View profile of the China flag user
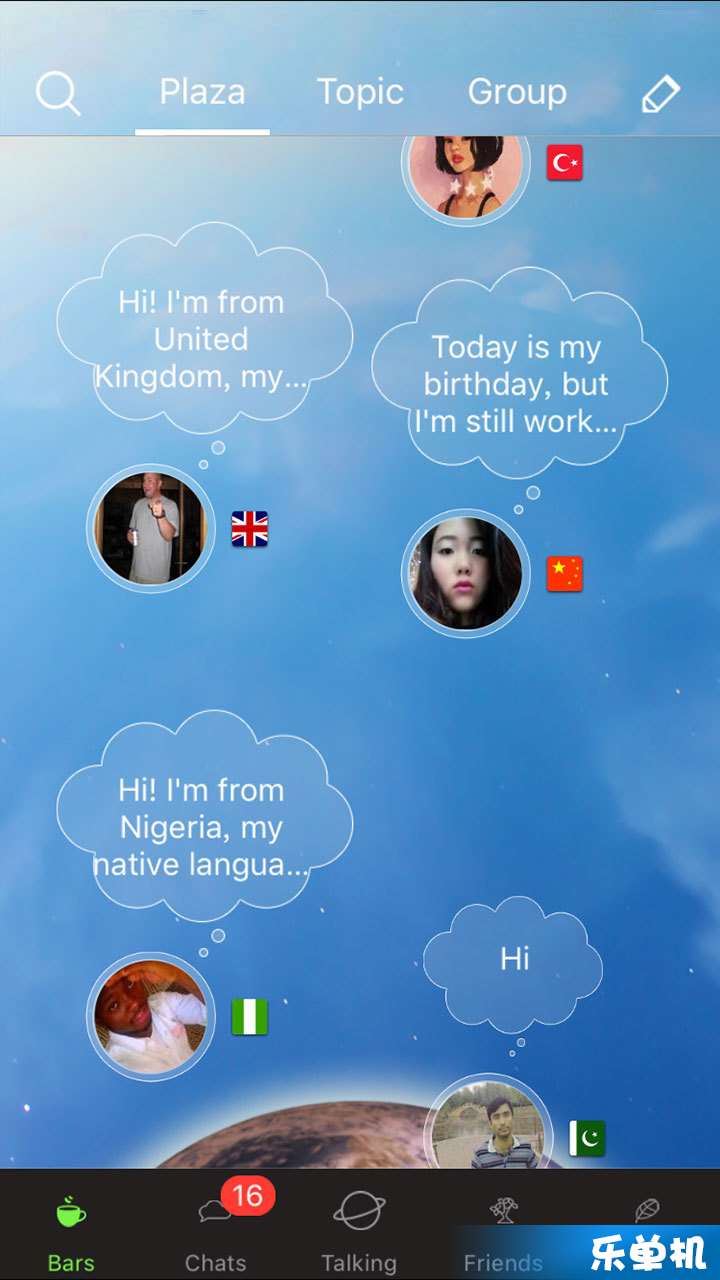This screenshot has width=720, height=1280. coord(465,573)
